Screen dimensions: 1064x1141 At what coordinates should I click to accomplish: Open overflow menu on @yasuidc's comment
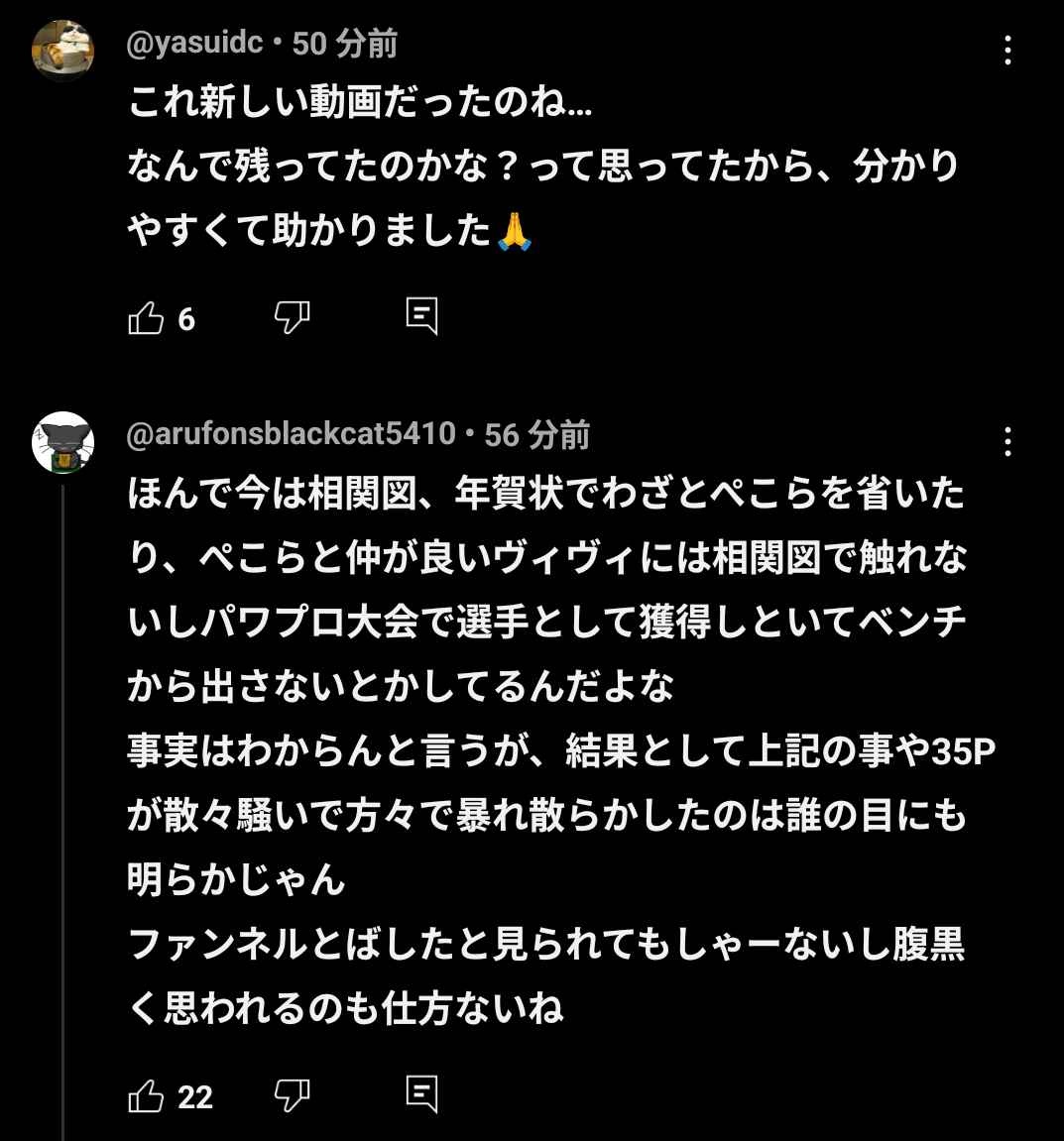pos(1007,51)
